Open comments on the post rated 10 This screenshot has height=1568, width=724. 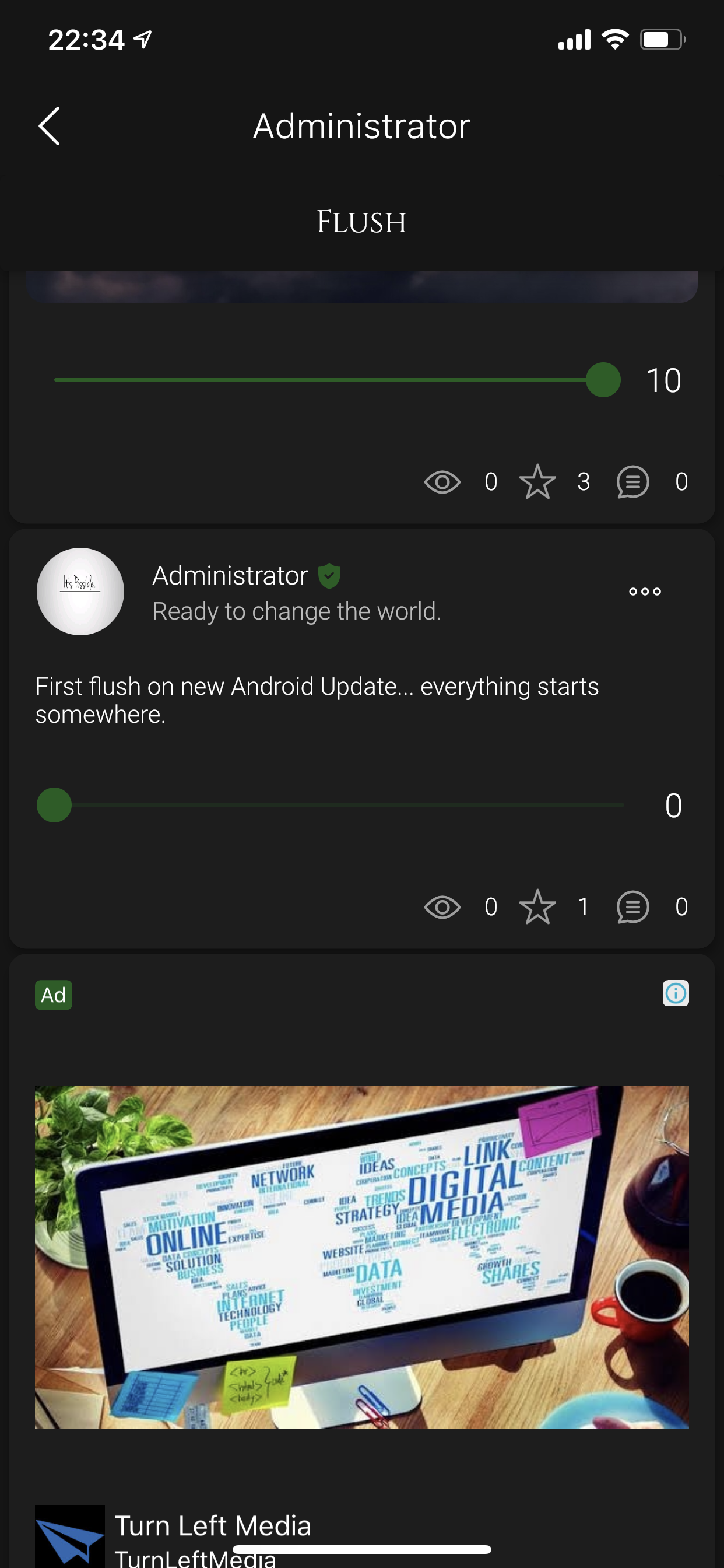coord(632,481)
